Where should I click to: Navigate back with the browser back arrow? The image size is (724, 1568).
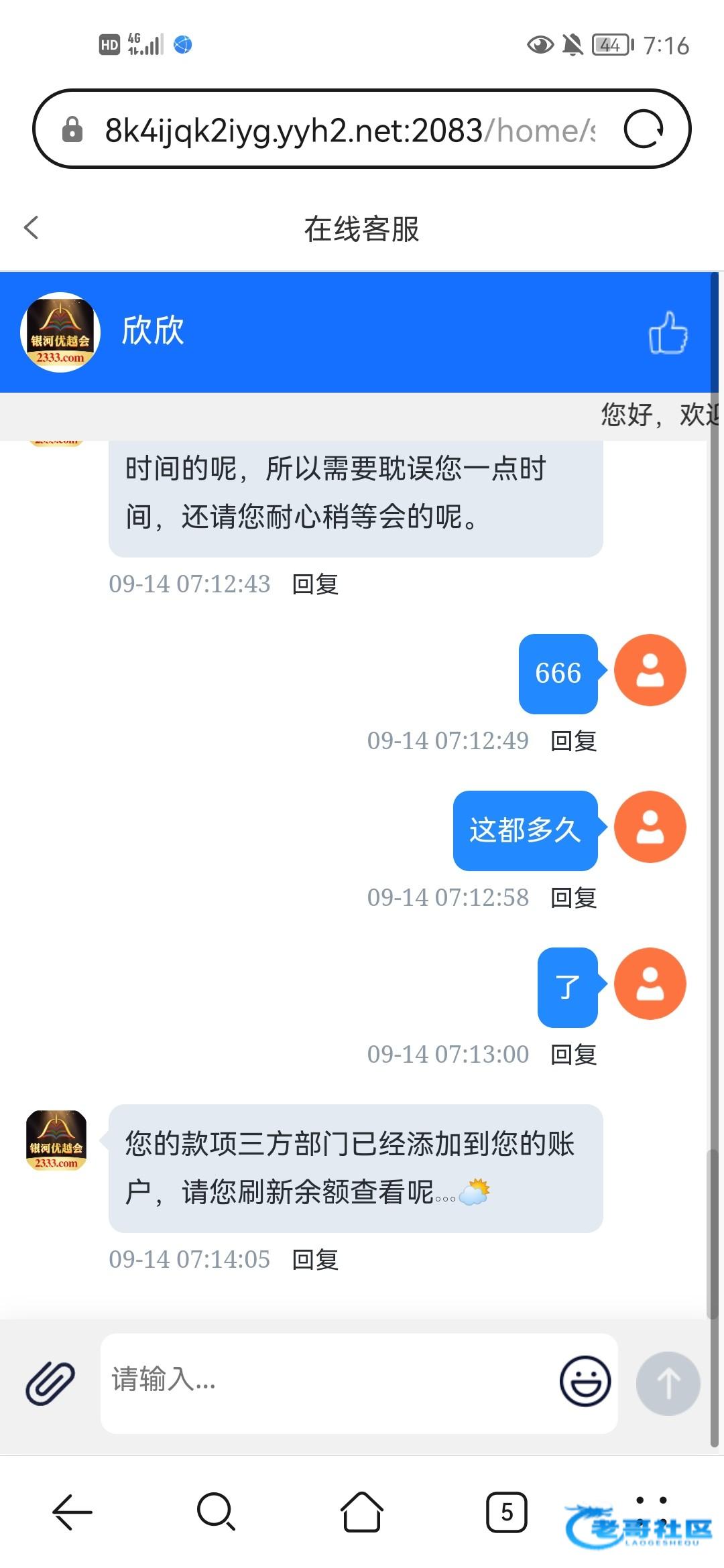[72, 1512]
